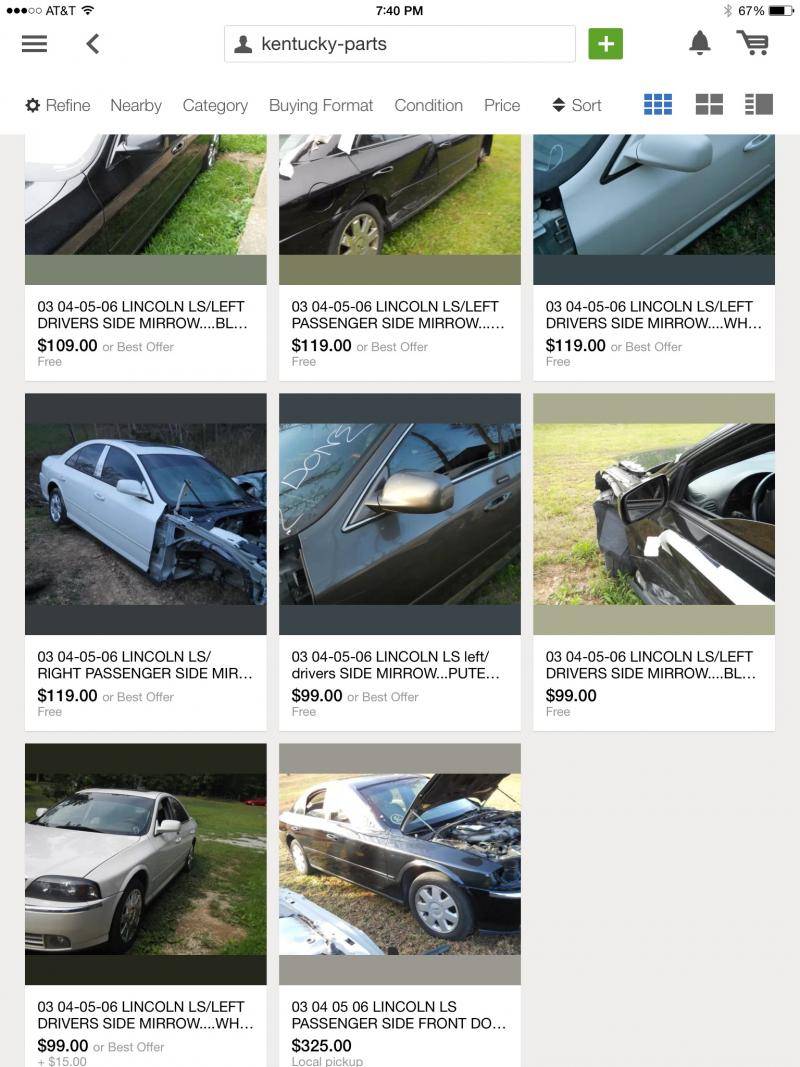Open the shopping cart
Image resolution: width=800 pixels, height=1067 pixels.
click(x=752, y=43)
